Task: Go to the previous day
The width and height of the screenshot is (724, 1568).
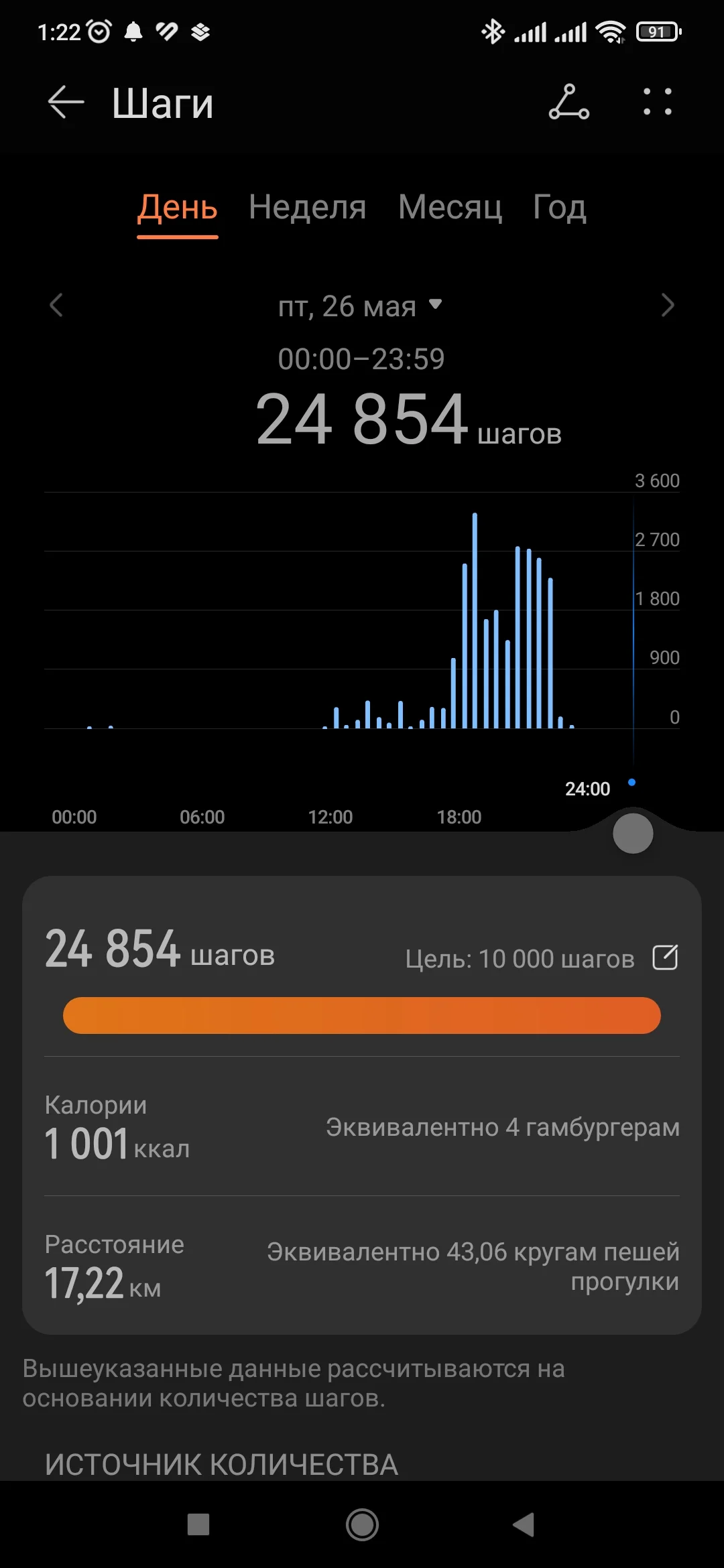Action: pos(56,306)
